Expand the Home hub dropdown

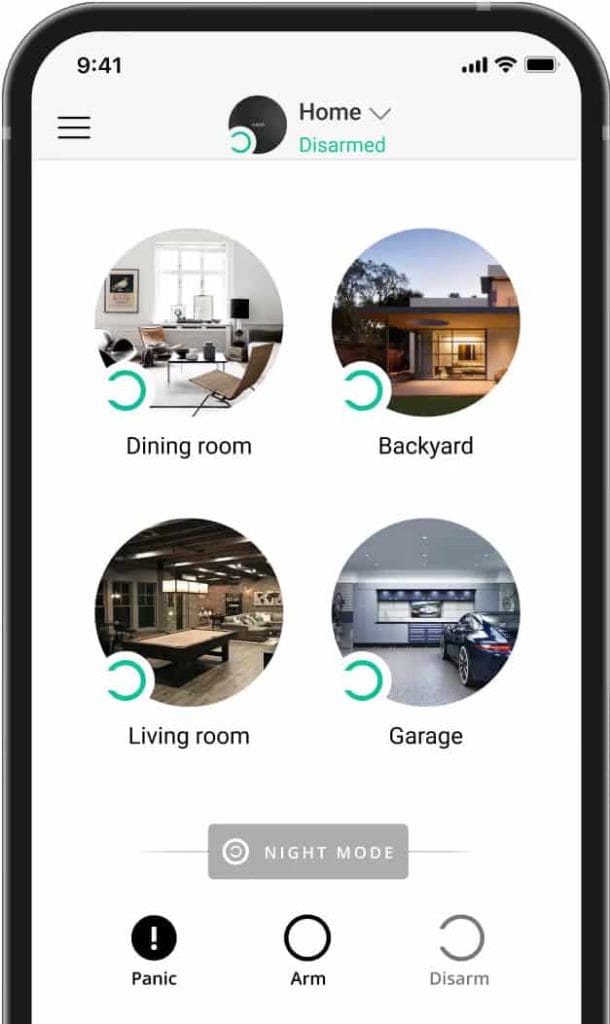(380, 113)
